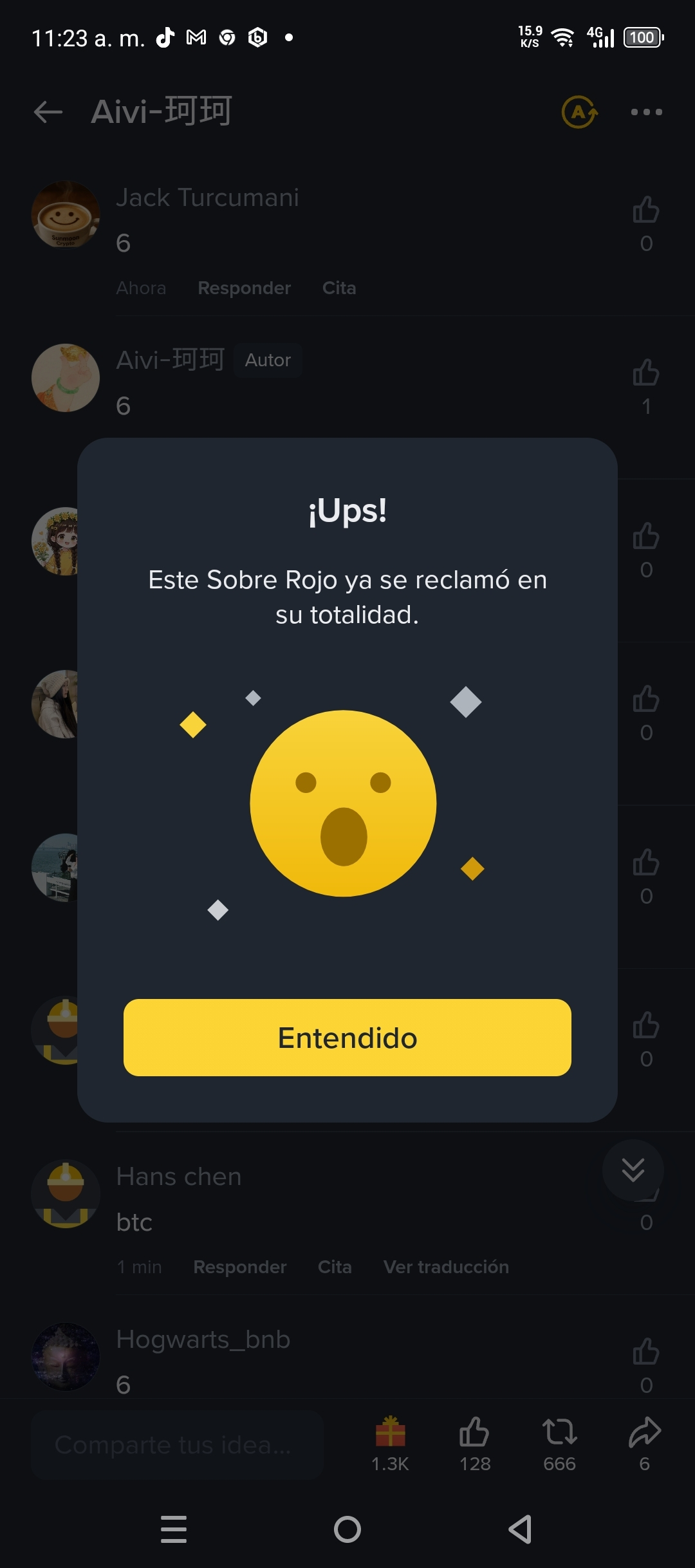Screen dimensions: 695x1568
Task: View translation of Hans chen's comment
Action: tap(446, 1267)
